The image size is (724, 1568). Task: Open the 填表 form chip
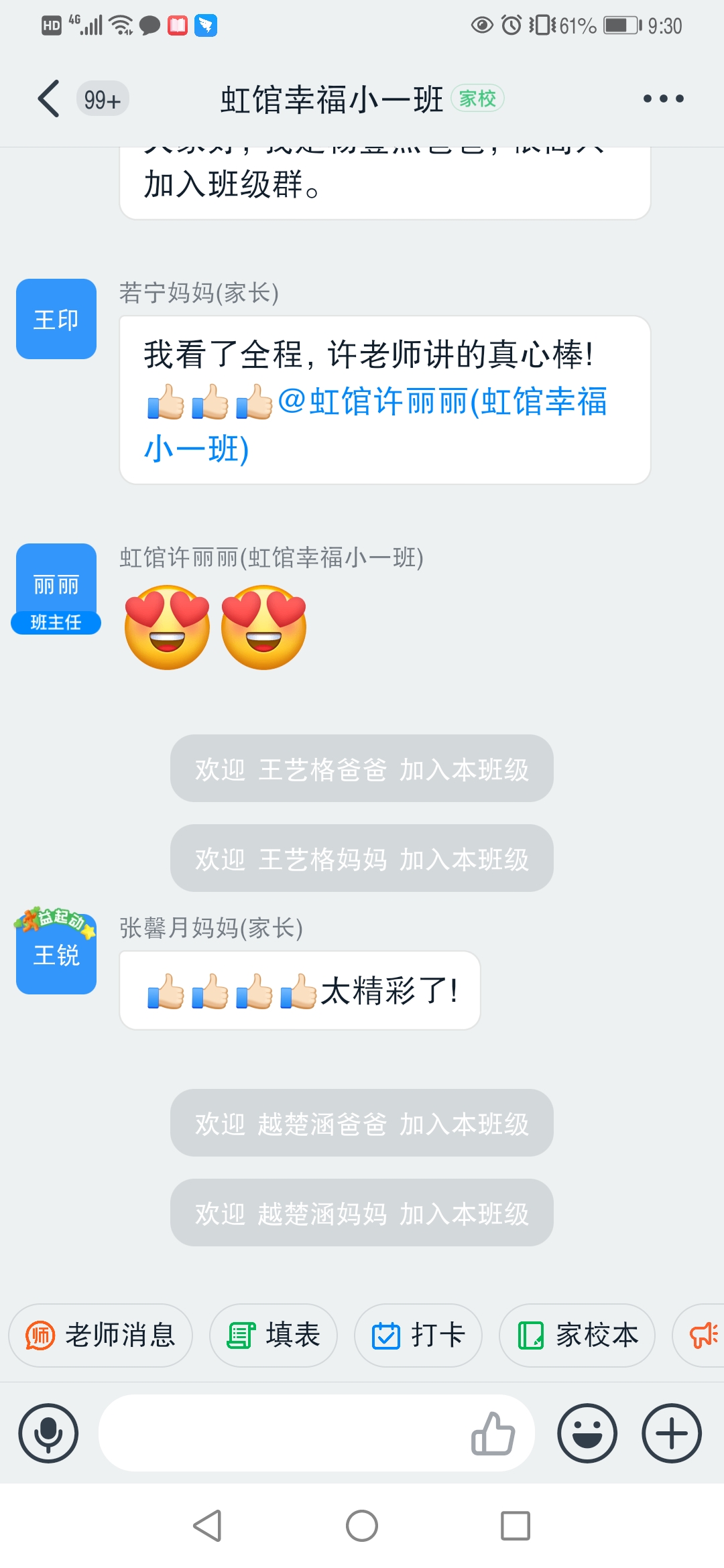click(274, 1335)
